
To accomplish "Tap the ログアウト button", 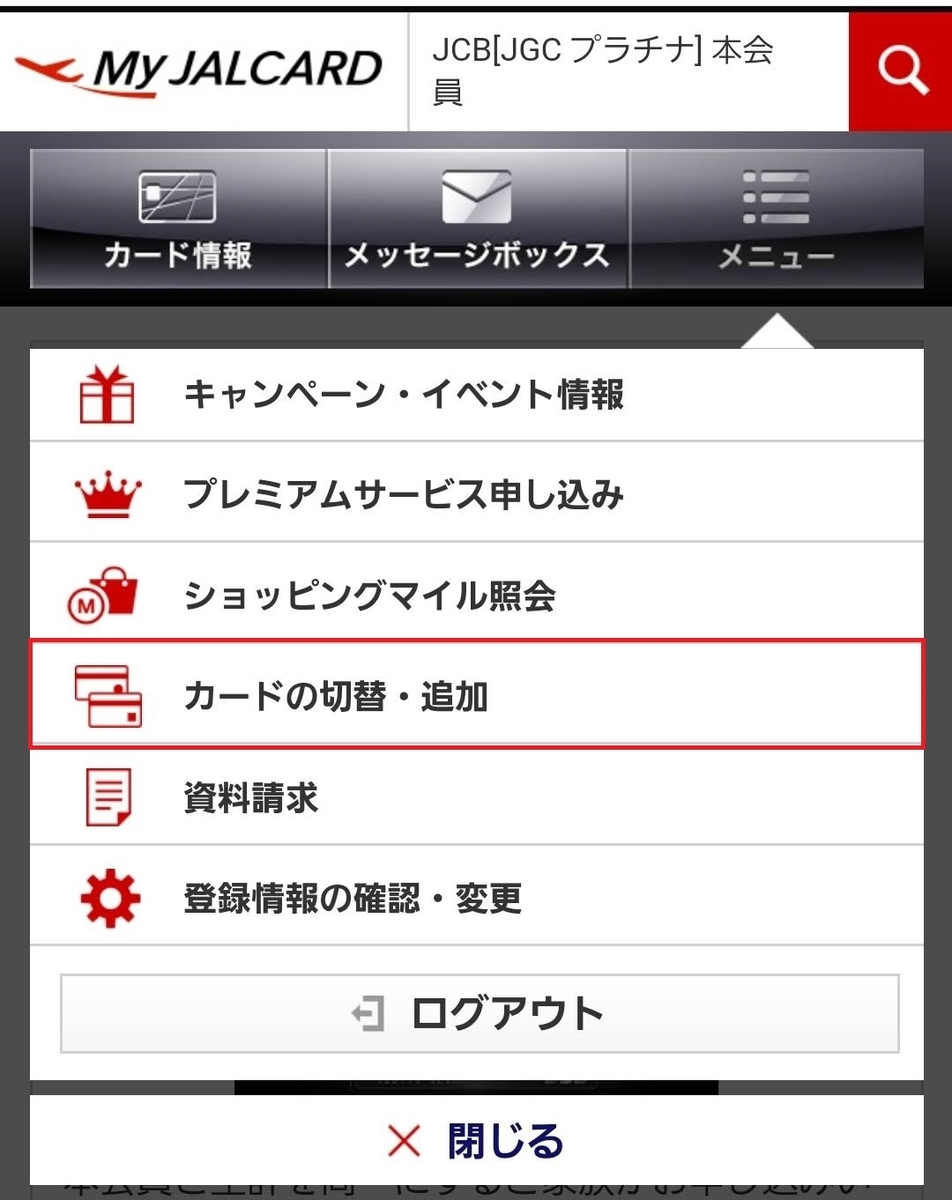I will pyautogui.click(x=479, y=1013).
